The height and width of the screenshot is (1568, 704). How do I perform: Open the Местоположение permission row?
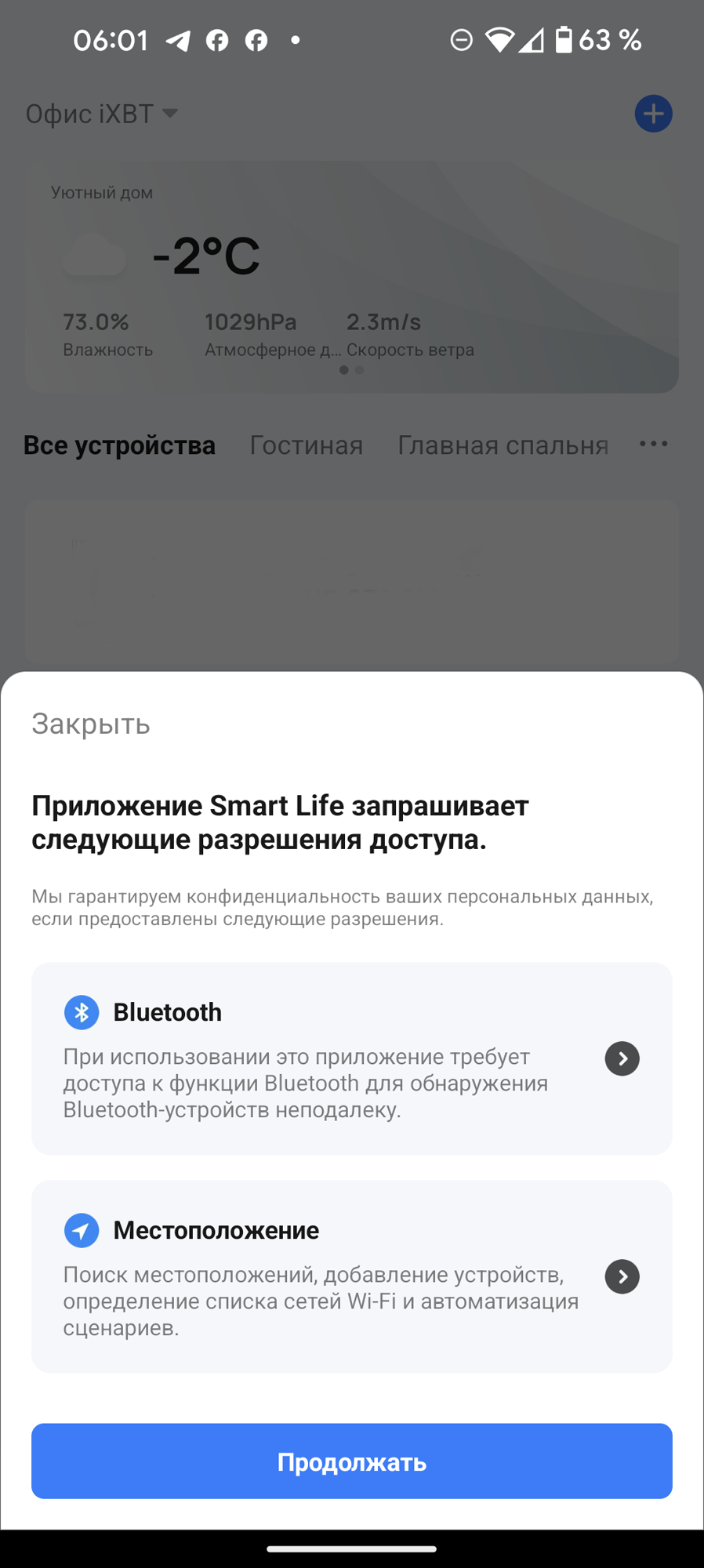click(x=351, y=1276)
